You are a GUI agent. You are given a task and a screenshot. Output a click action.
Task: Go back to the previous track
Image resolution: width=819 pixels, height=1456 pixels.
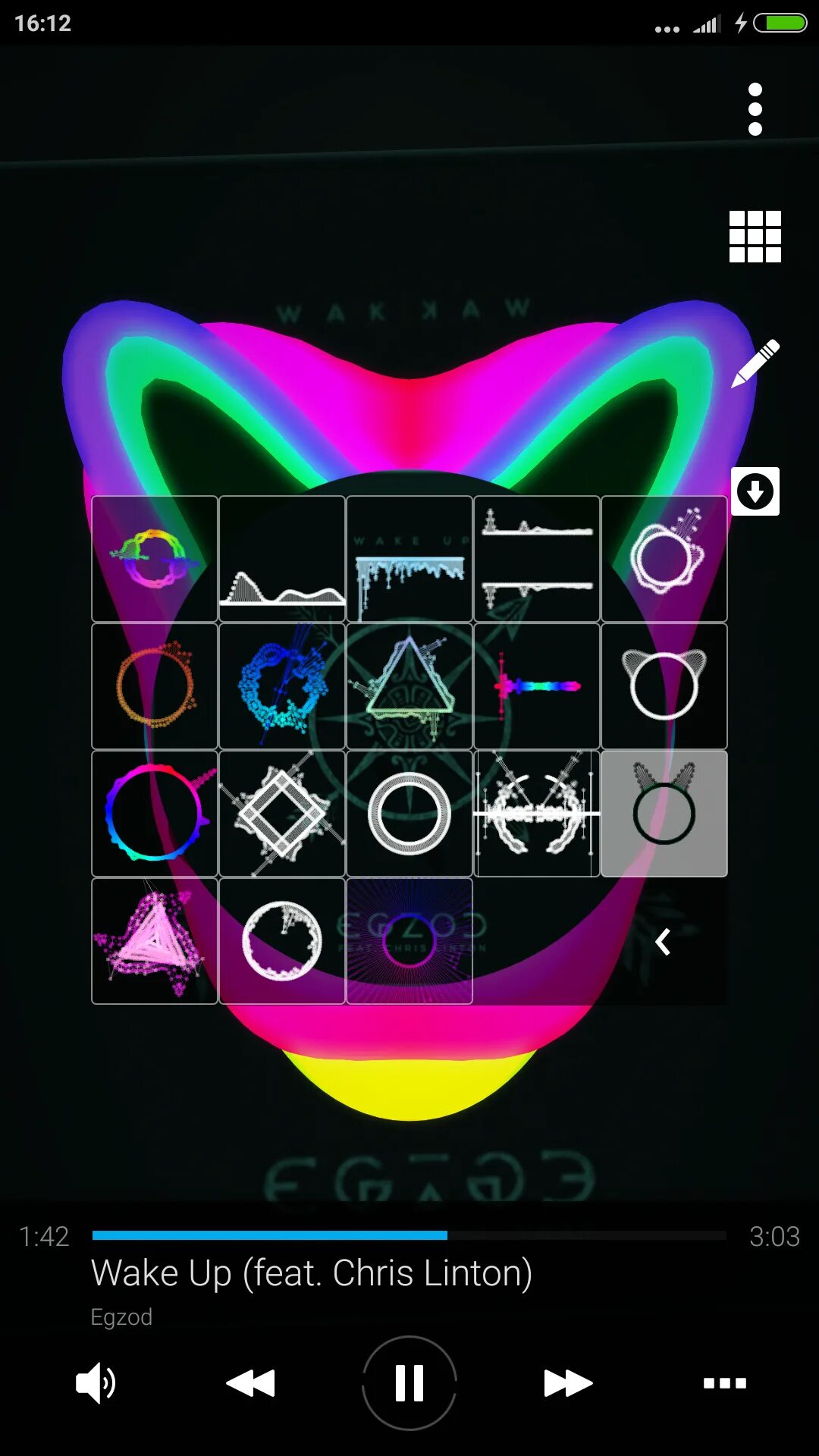point(251,1382)
